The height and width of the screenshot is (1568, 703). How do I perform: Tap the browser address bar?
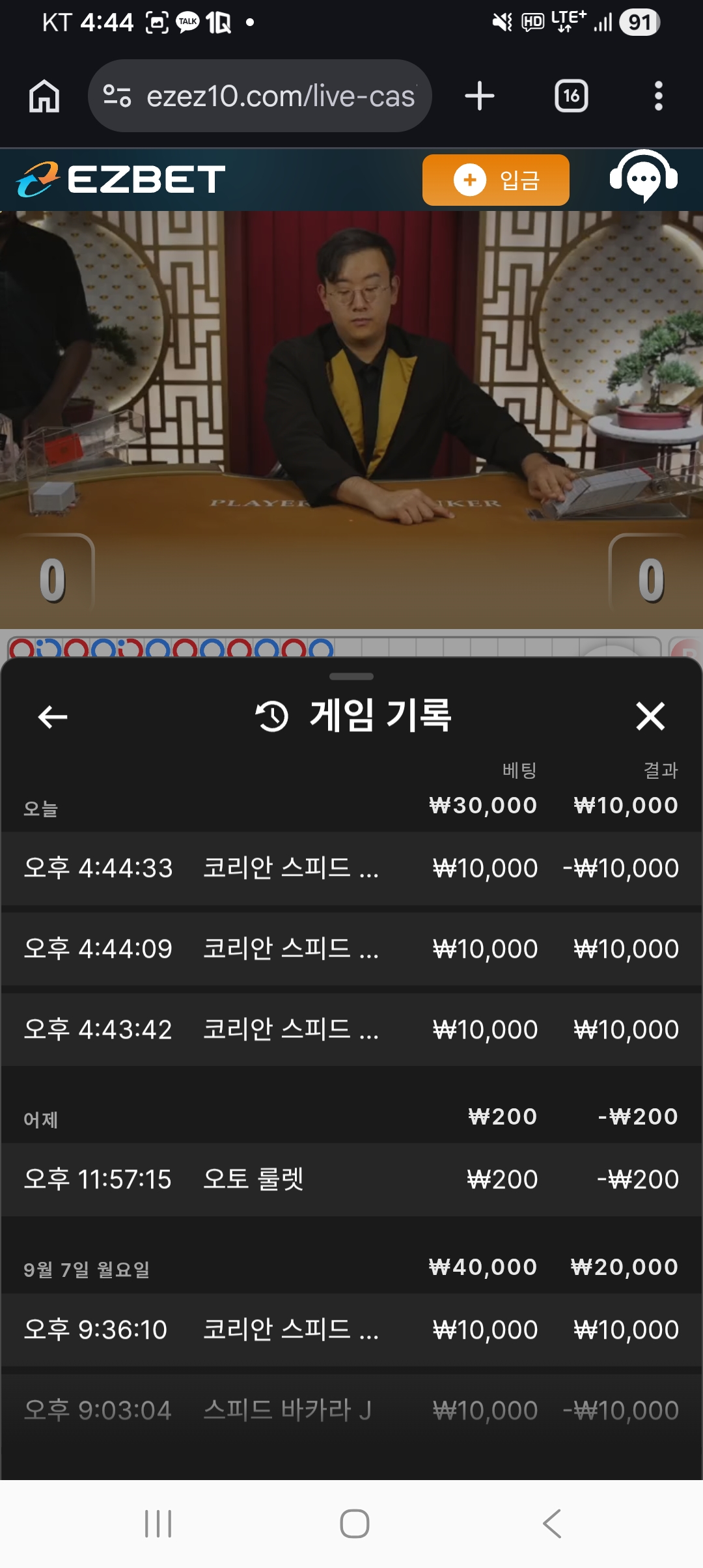point(260,96)
